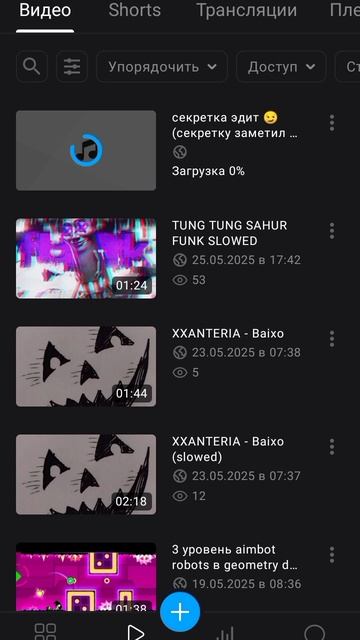The width and height of the screenshot is (360, 640).
Task: Open options for 01:44 XXANTERIA - Baixo
Action: [x=332, y=339]
